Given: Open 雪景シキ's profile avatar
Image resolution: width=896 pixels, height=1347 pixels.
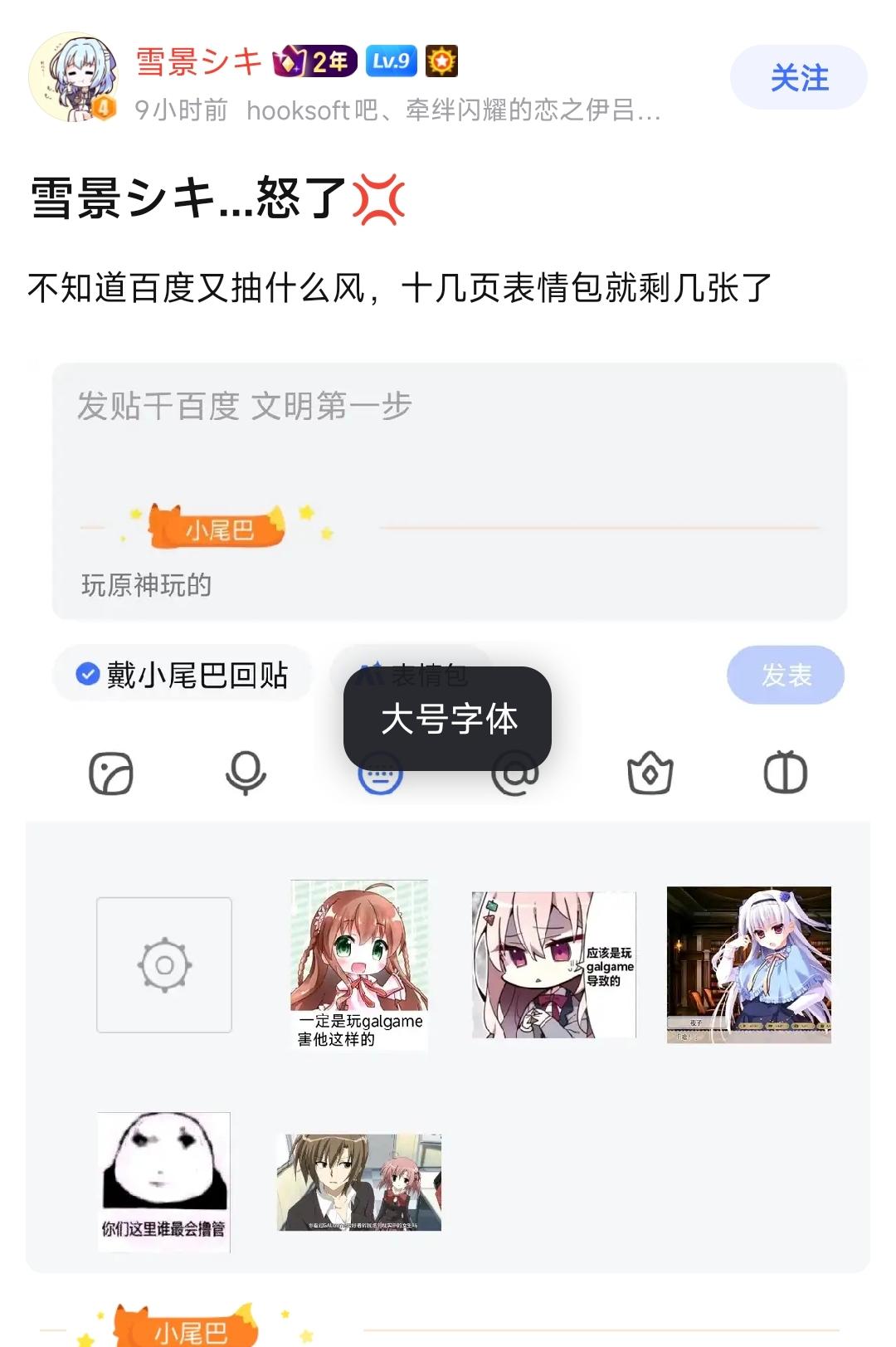Looking at the screenshot, I should click(x=73, y=78).
